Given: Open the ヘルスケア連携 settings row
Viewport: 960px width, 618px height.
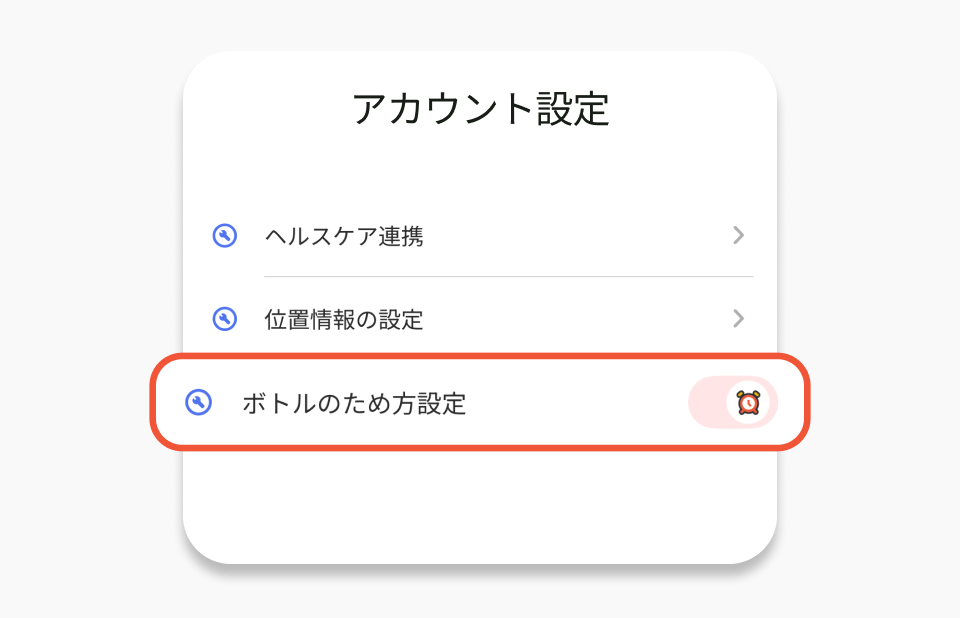Looking at the screenshot, I should [x=479, y=236].
